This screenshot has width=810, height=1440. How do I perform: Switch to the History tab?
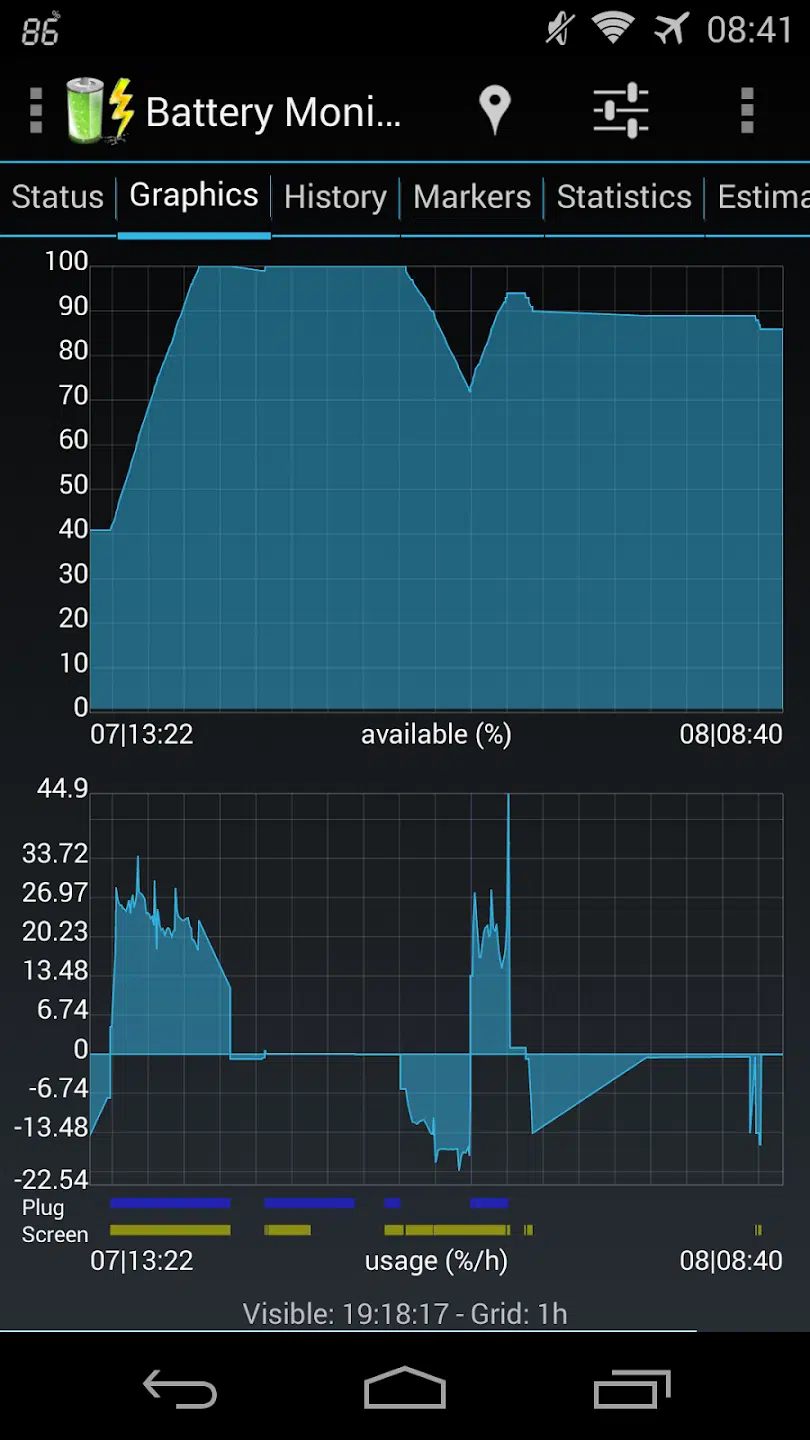click(x=335, y=197)
